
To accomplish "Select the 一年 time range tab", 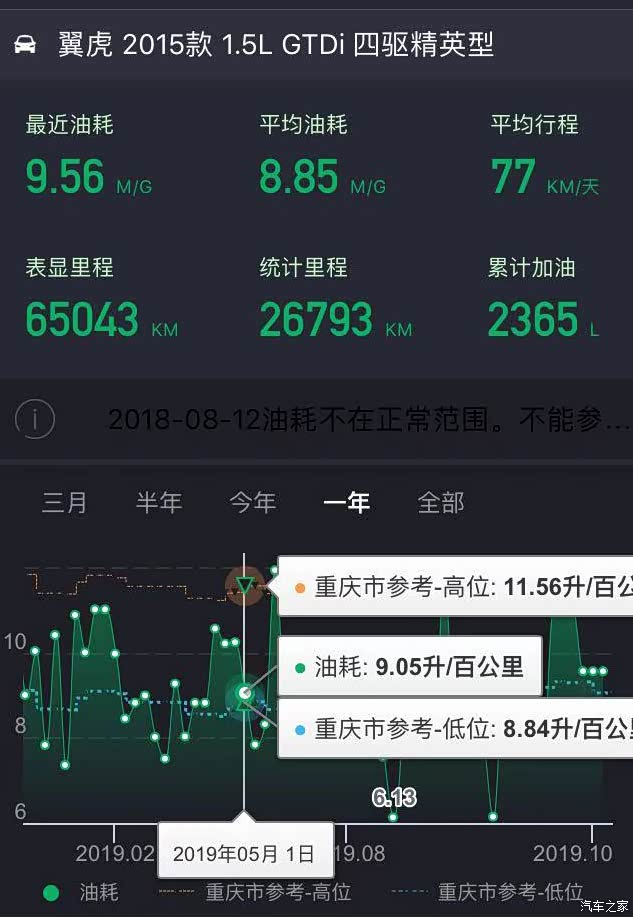I will pyautogui.click(x=346, y=502).
